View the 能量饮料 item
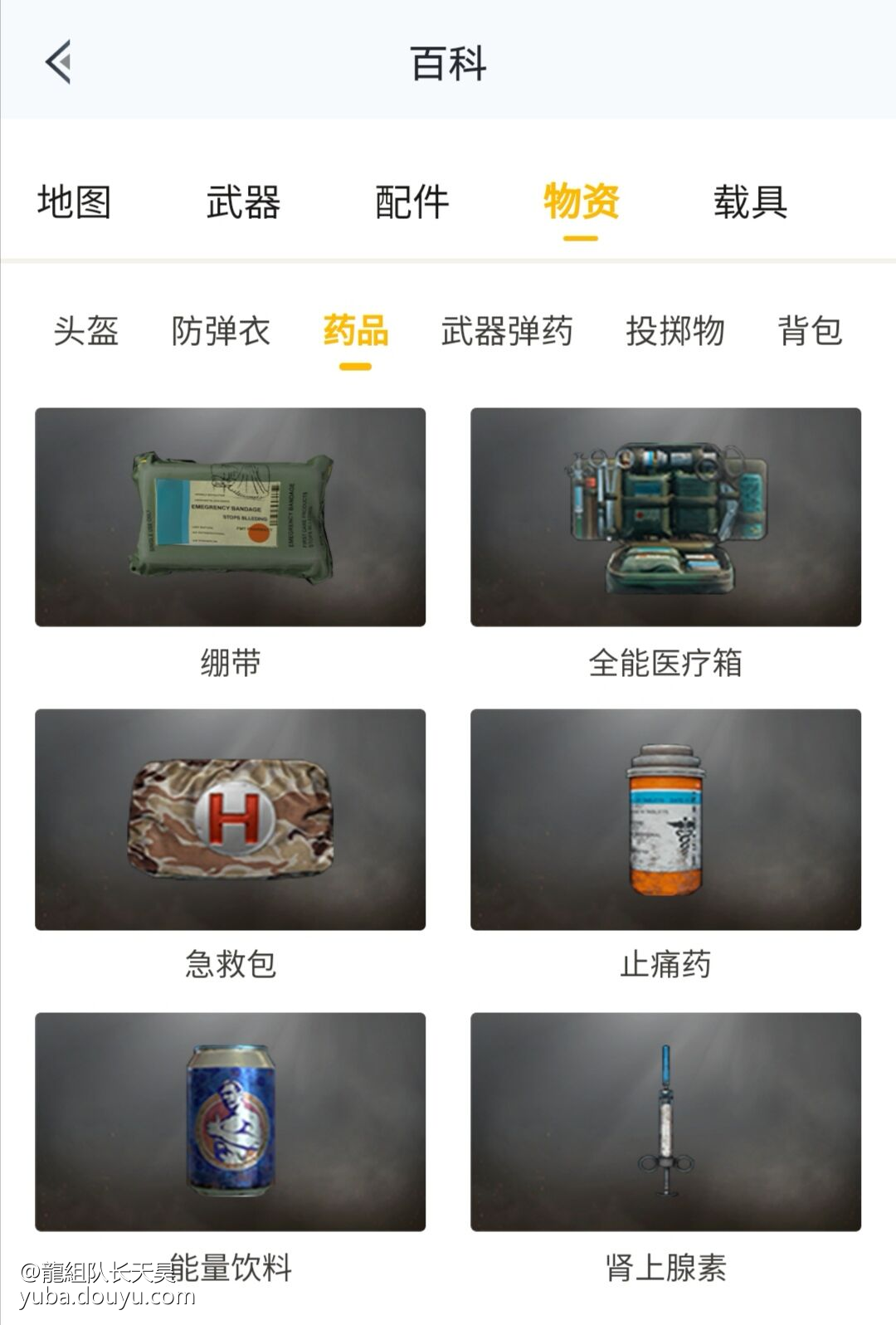The height and width of the screenshot is (1325, 896). [230, 1121]
